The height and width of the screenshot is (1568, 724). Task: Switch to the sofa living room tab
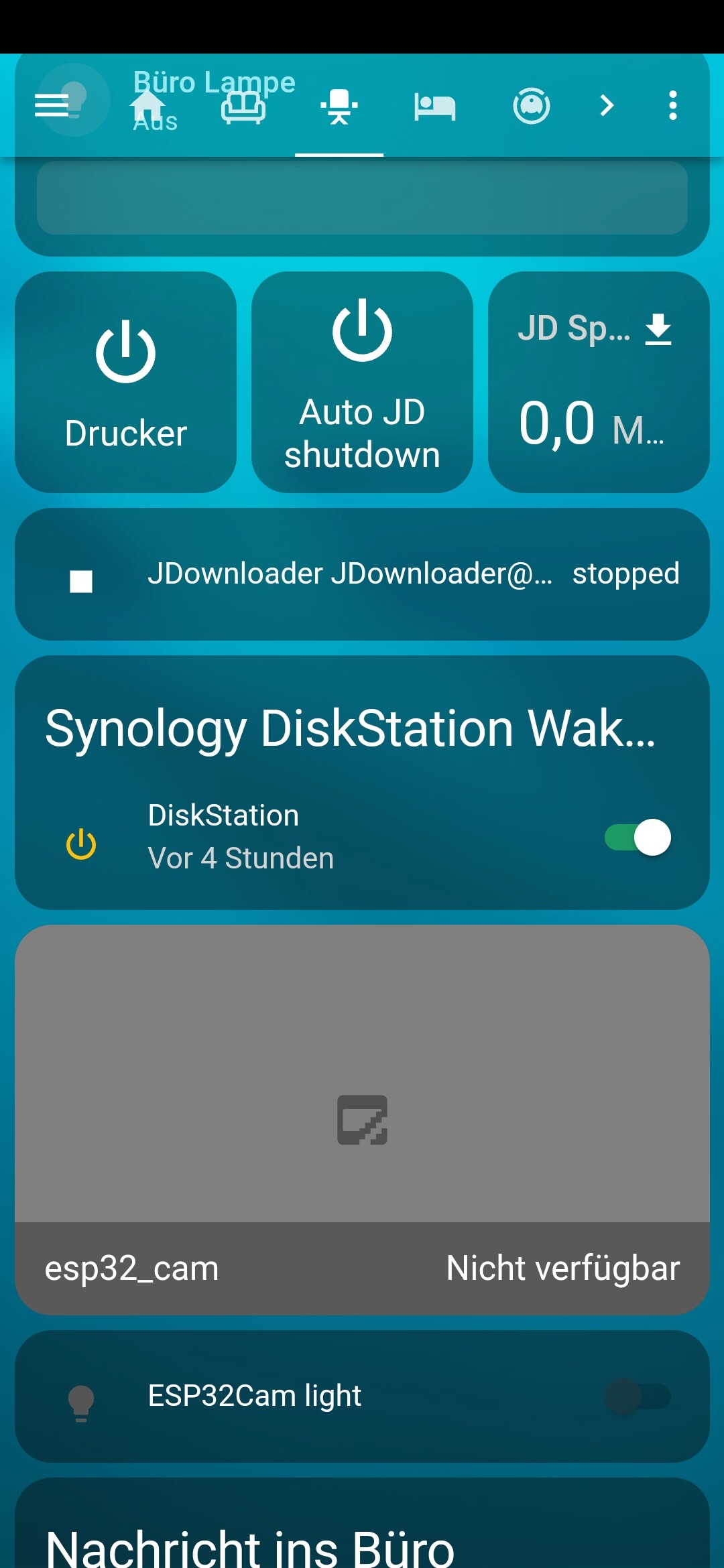243,105
